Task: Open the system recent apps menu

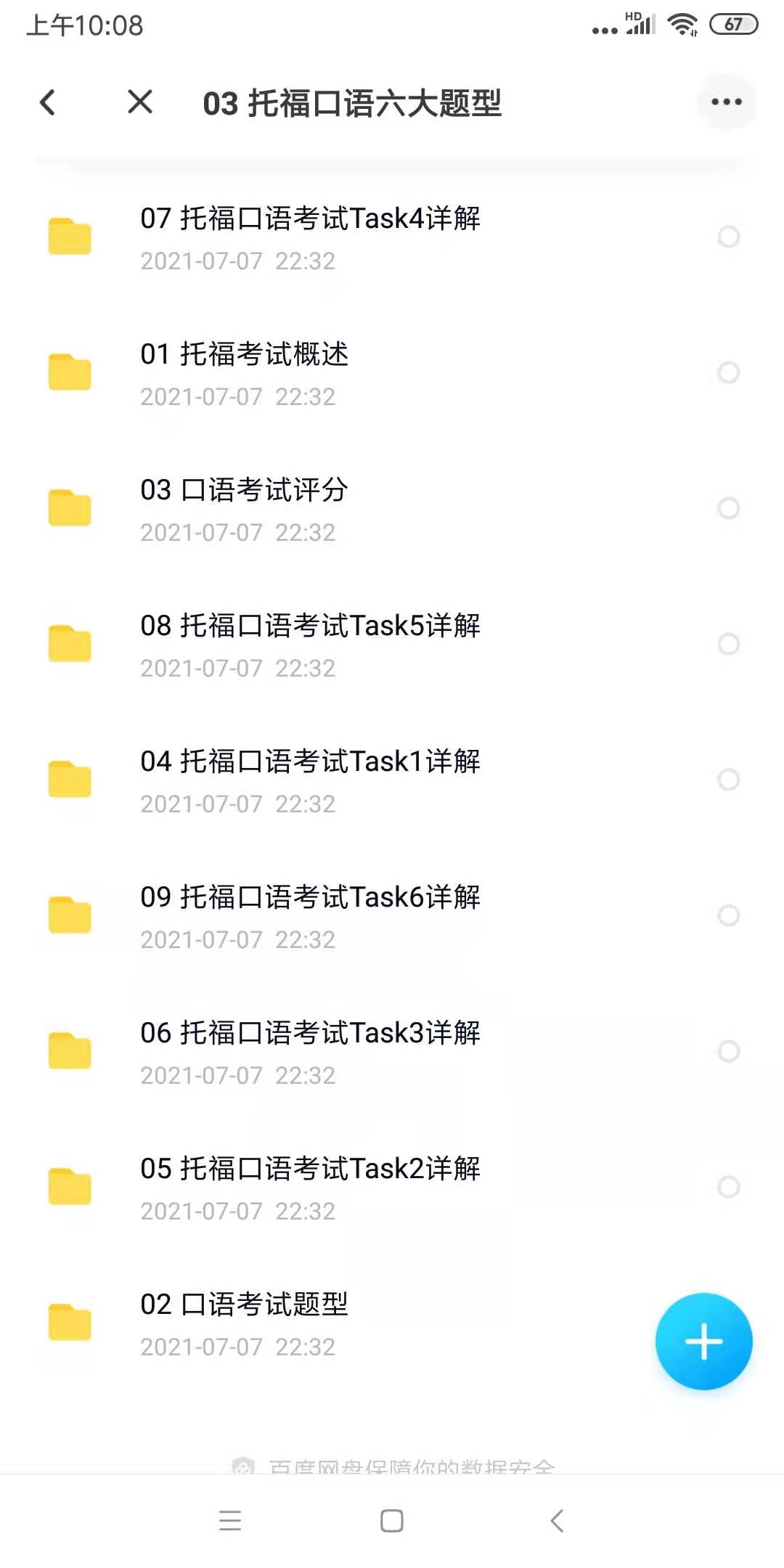Action: click(230, 1521)
